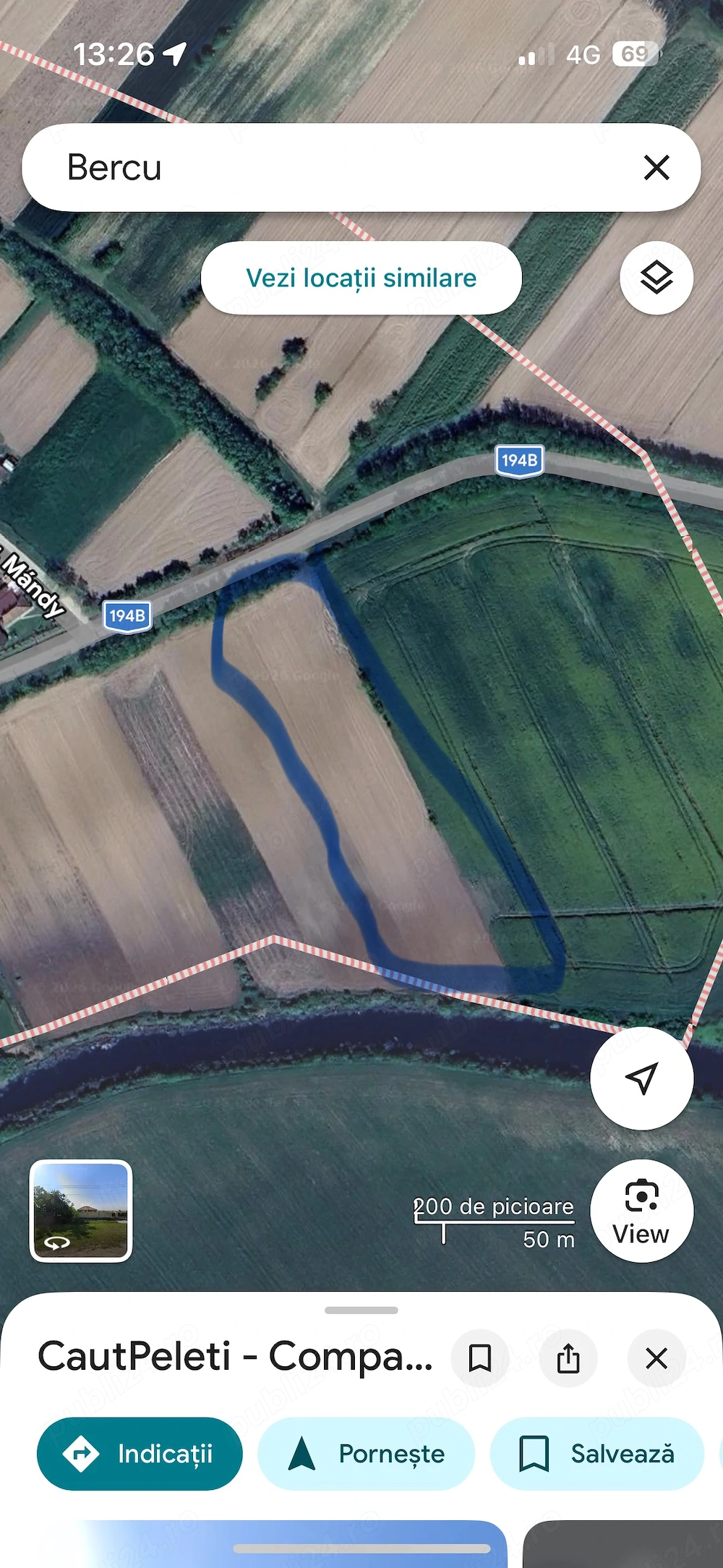The width and height of the screenshot is (723, 1568).
Task: Tap Vezi locații similare chip
Action: tap(361, 278)
